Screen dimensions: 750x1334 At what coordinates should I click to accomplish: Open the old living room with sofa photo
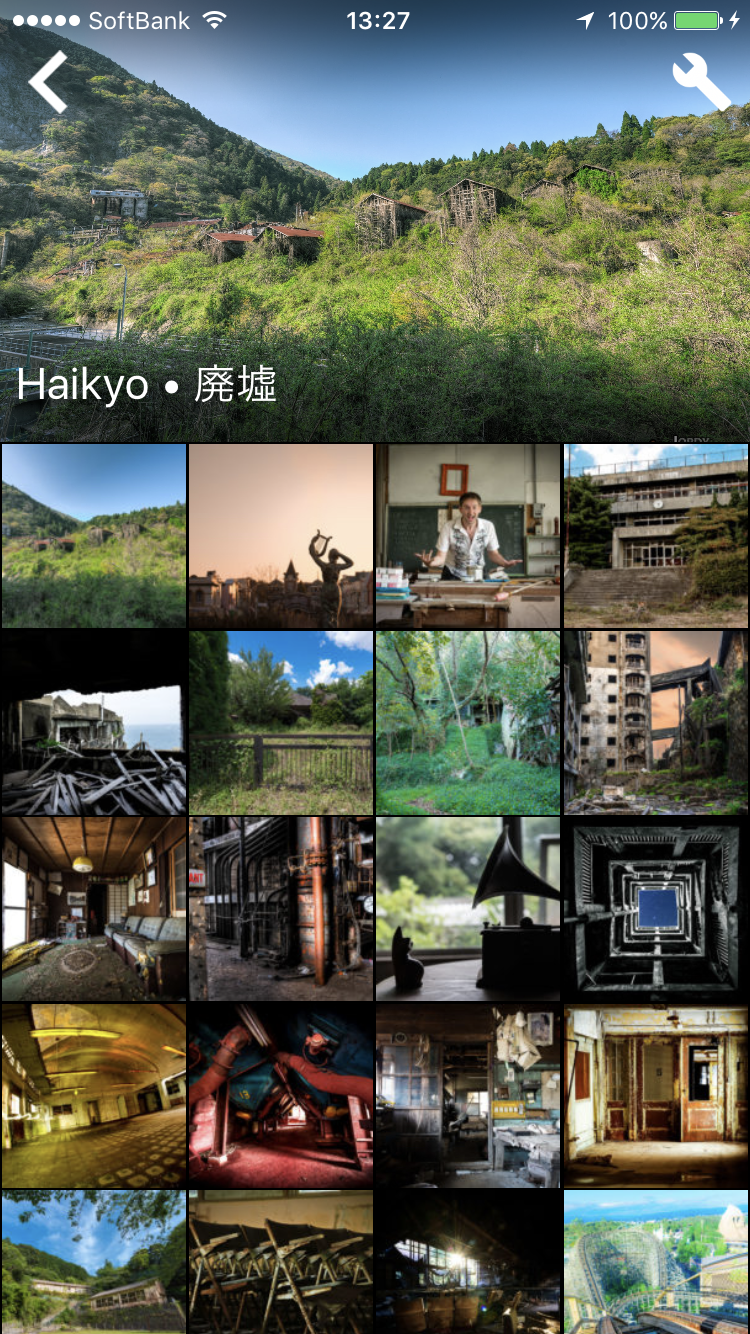[x=94, y=909]
